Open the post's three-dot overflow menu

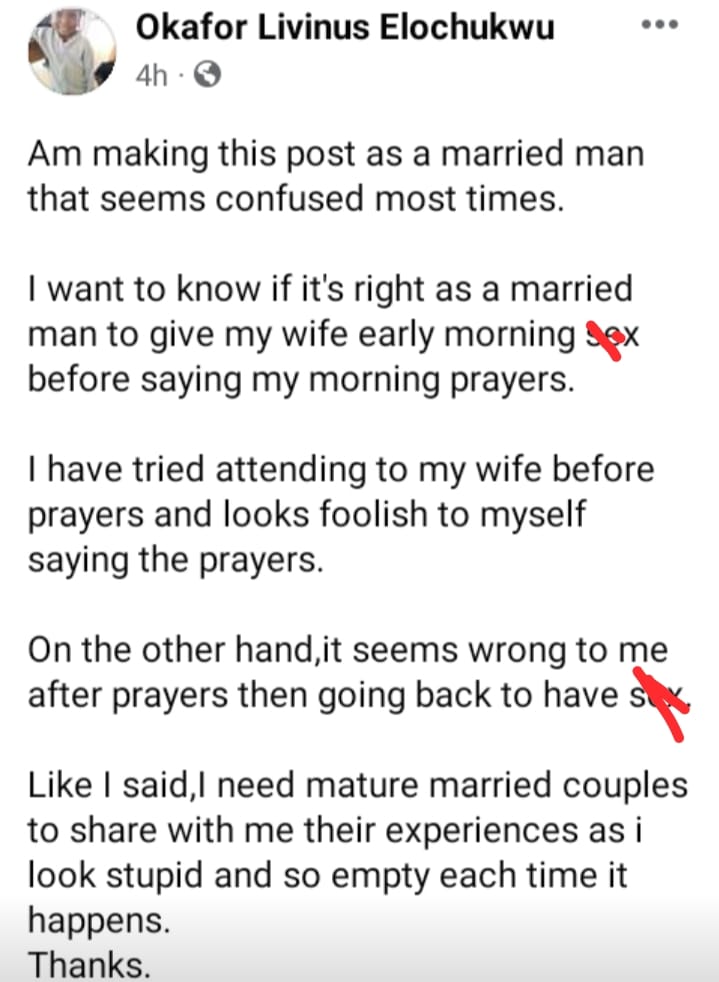pyautogui.click(x=658, y=24)
